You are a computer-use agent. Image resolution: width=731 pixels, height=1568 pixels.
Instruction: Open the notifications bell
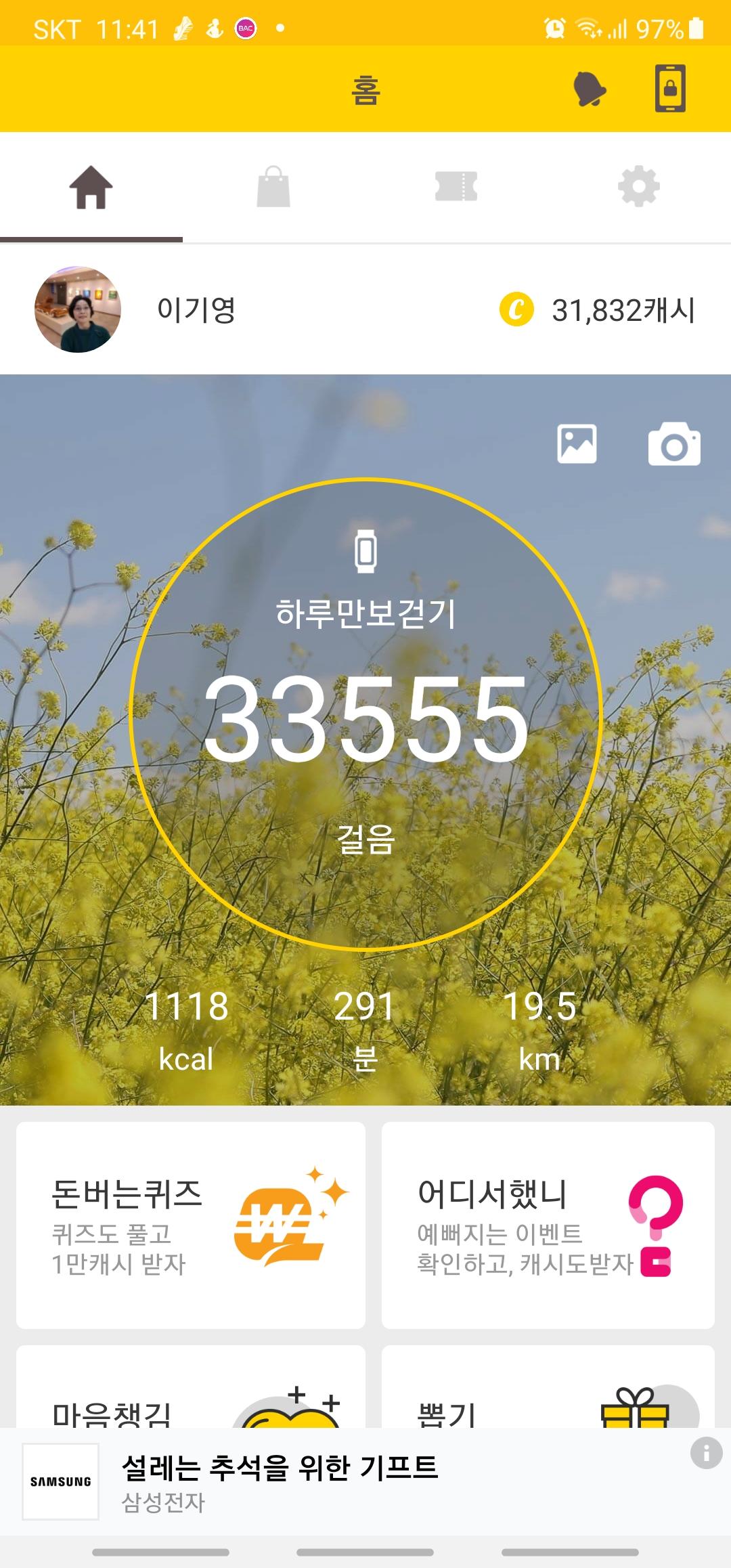coord(589,89)
